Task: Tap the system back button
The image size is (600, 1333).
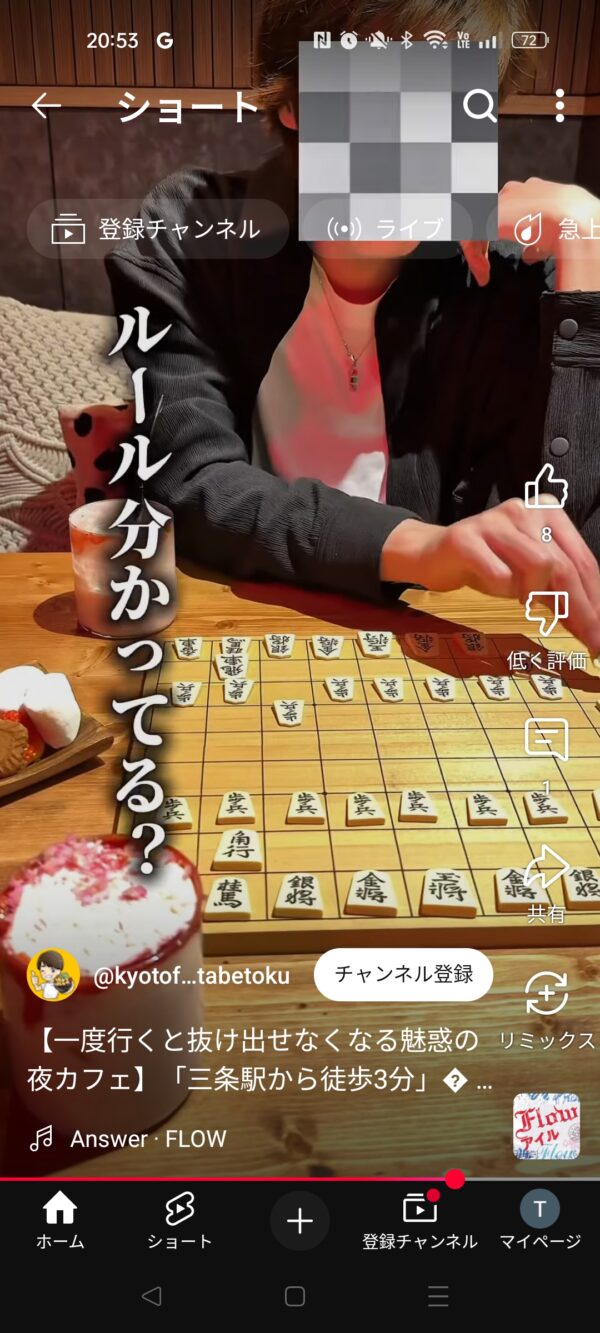Action: coord(151,1296)
